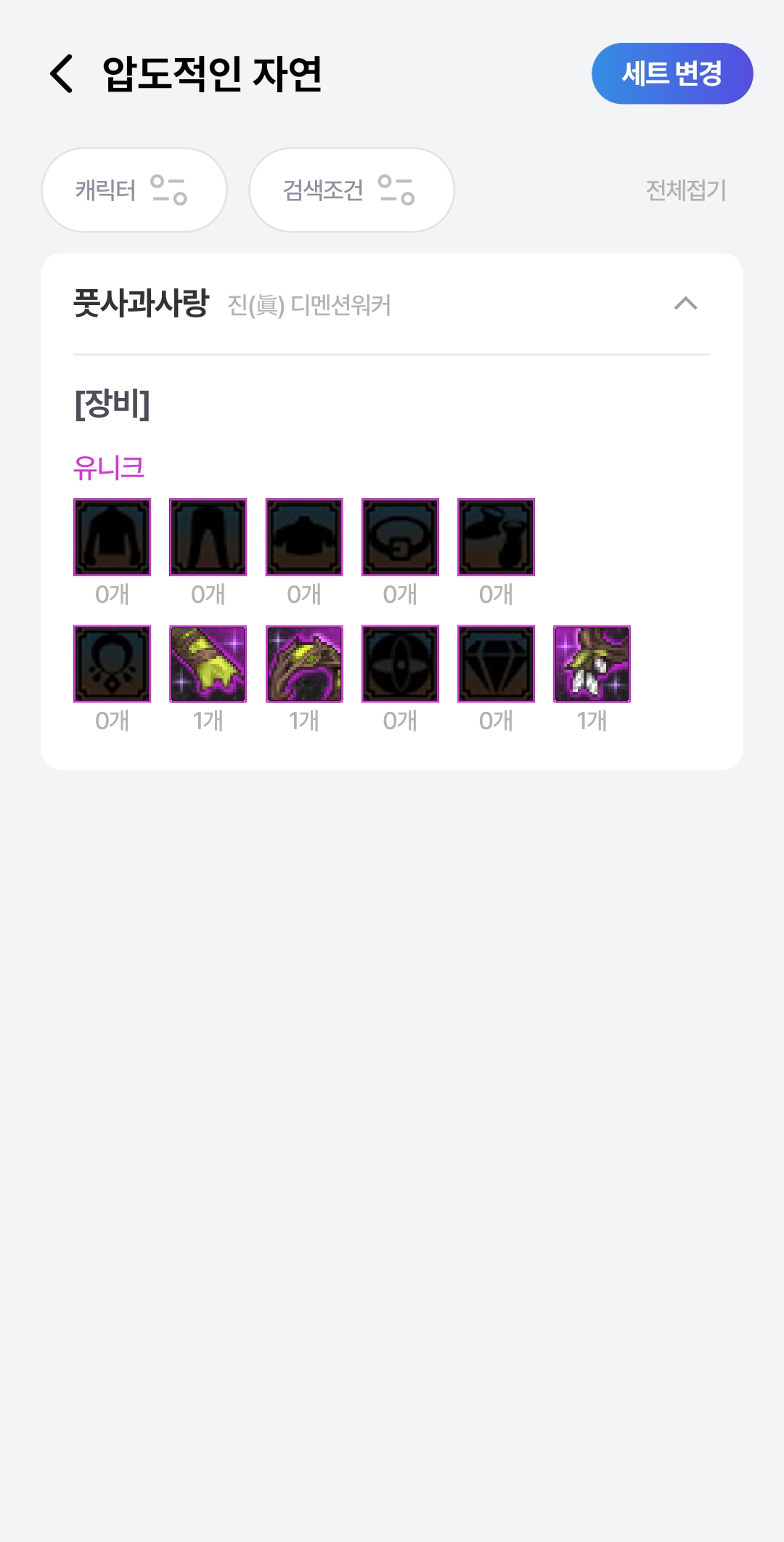This screenshot has width=784, height=1542.
Task: Select the unique belt equipment slot
Action: click(x=400, y=537)
